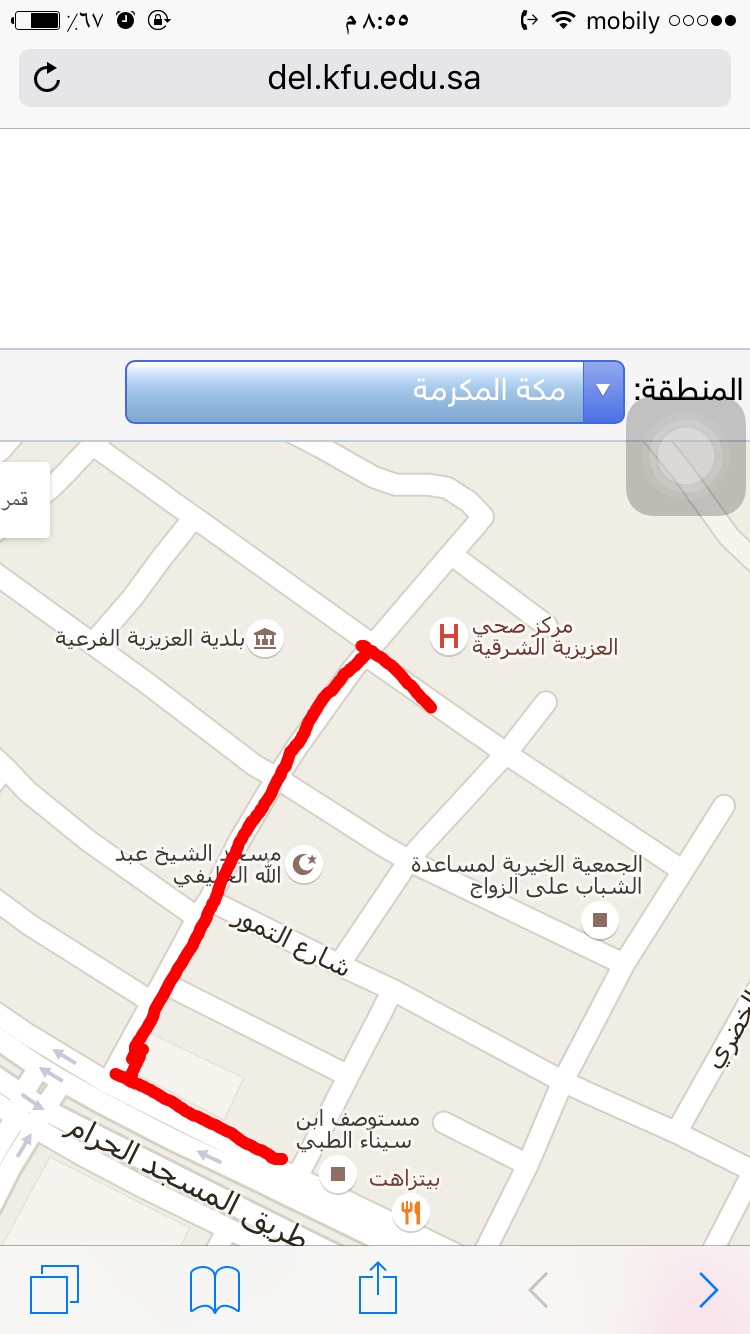Tap the بيتزاهت restaurant marker
Viewport: 750px width, 1334px height.
[x=412, y=1213]
